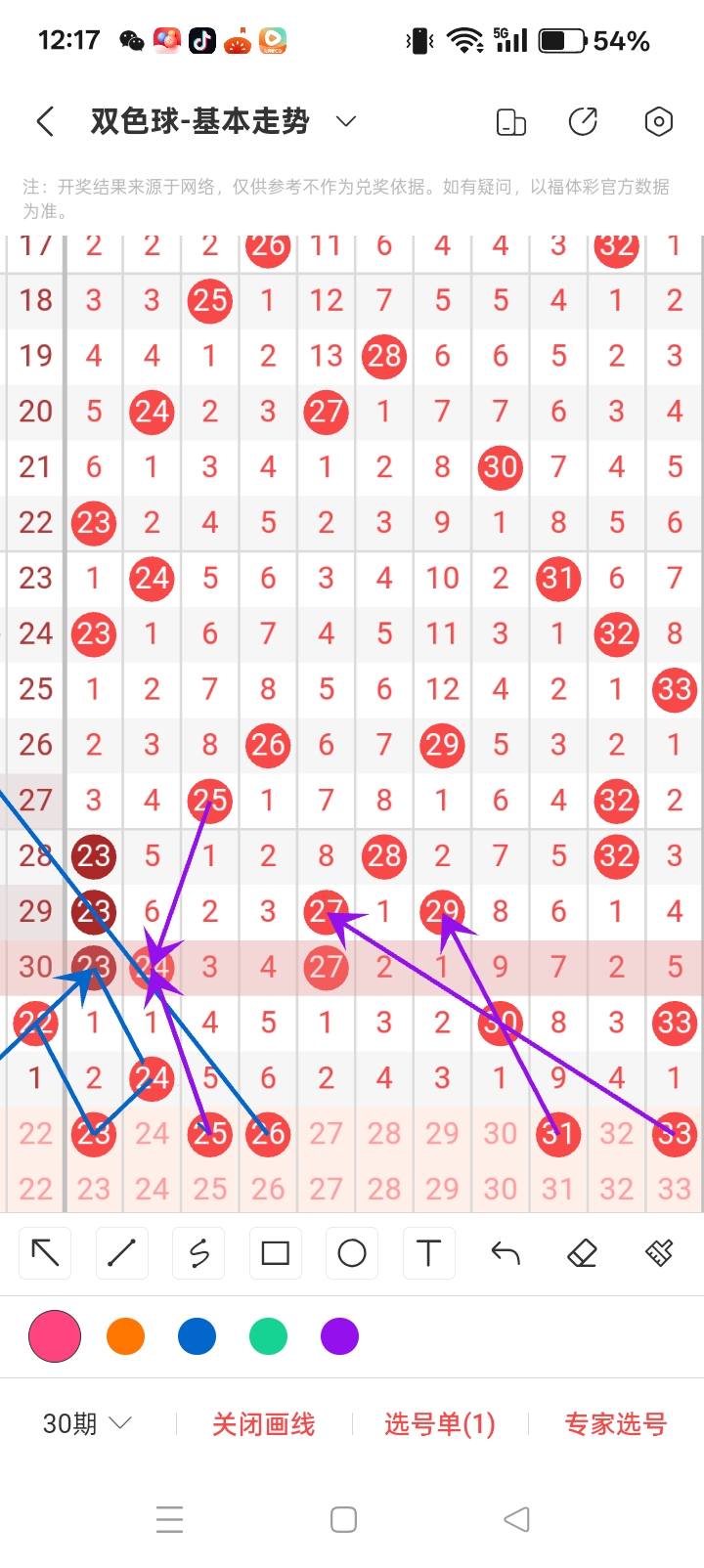Choose the orange drawing color
Screen dimensions: 704x1568
click(125, 1336)
